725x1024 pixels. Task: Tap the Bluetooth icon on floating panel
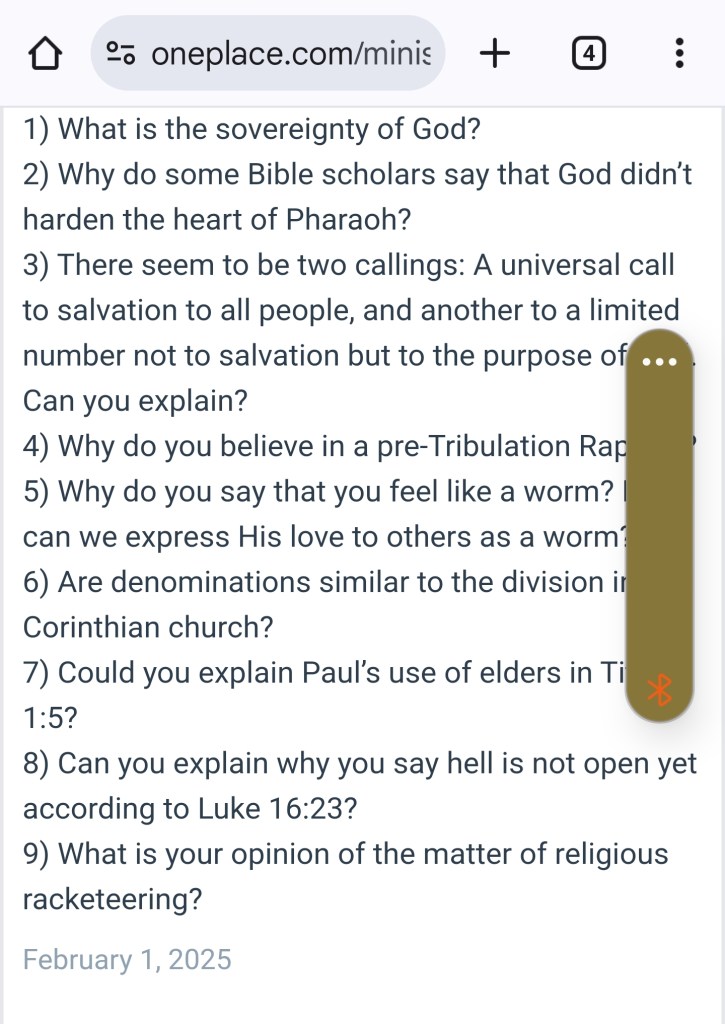pyautogui.click(x=659, y=689)
